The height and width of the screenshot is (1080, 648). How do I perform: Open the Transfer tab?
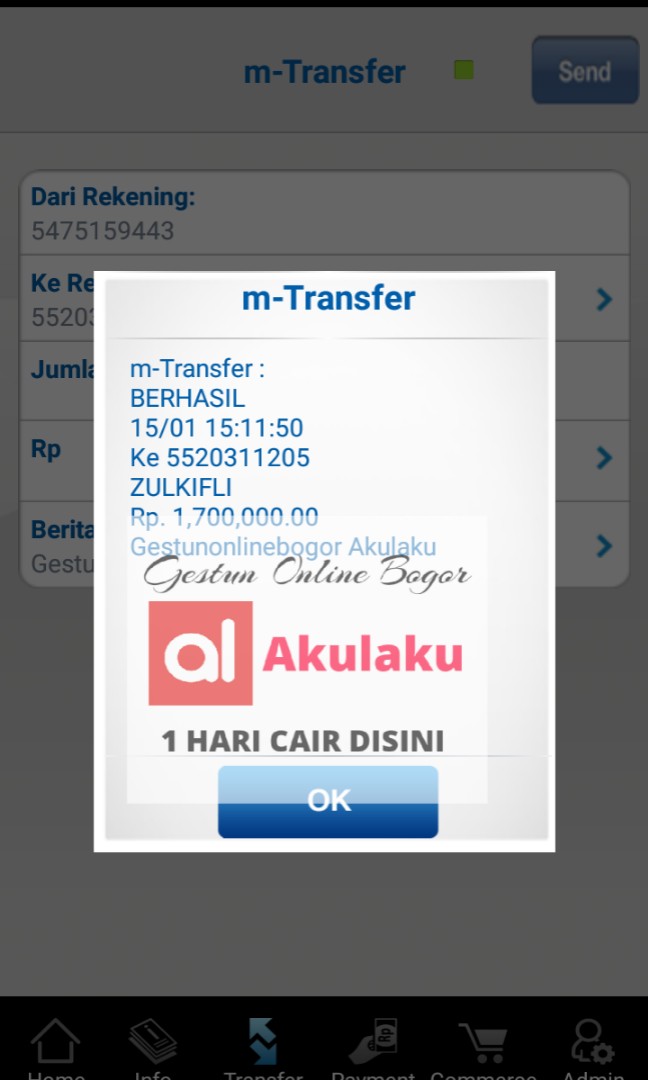coord(263,1048)
